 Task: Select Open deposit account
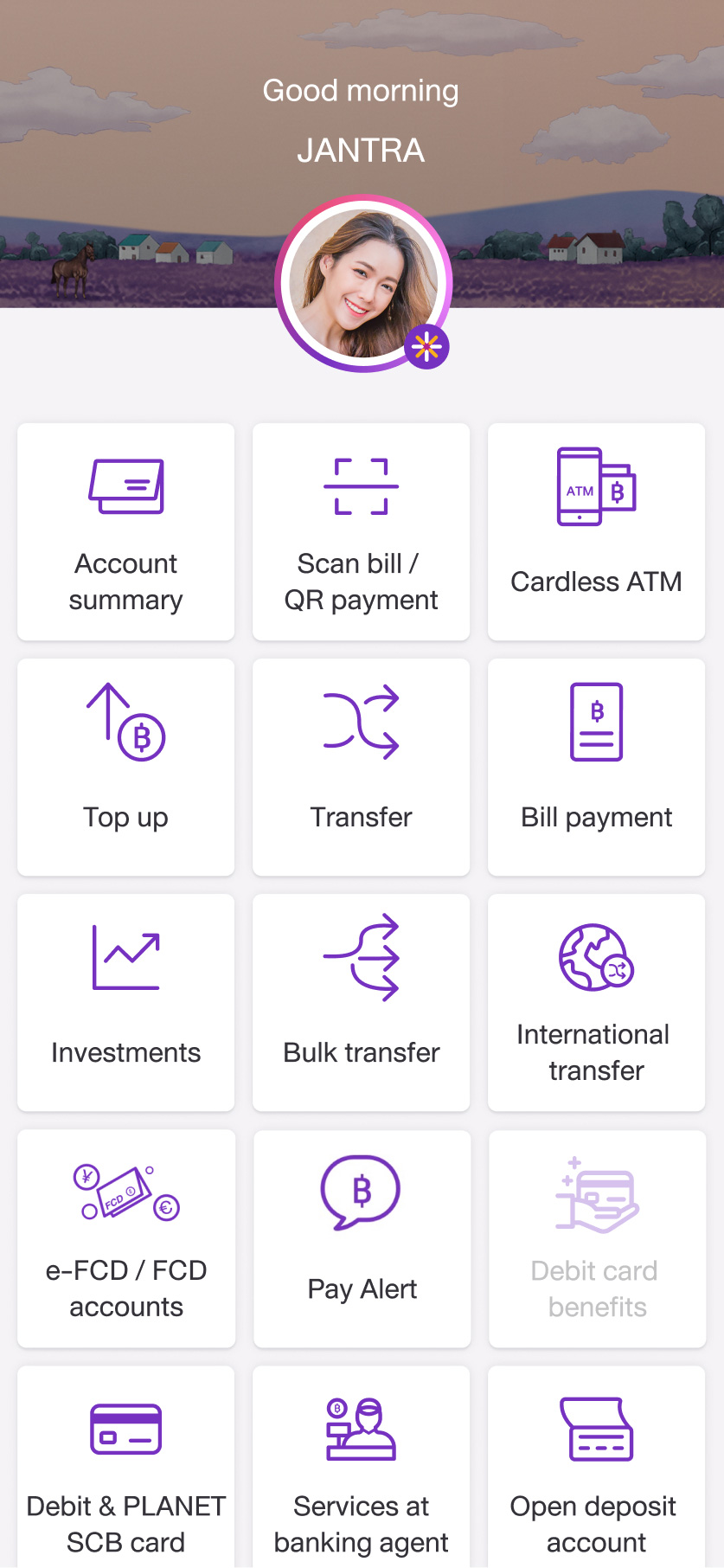coord(596,1467)
